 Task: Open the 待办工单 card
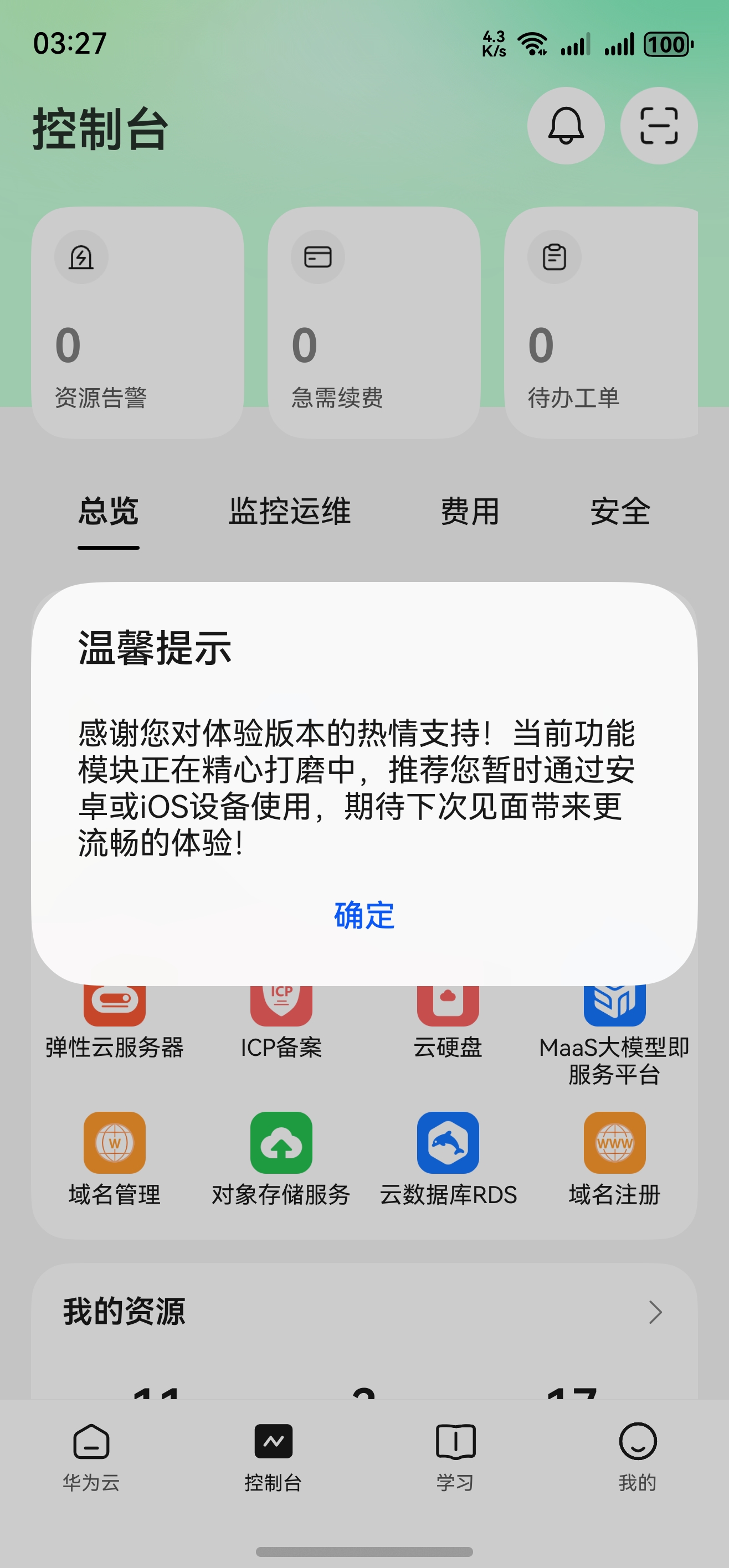click(x=601, y=323)
